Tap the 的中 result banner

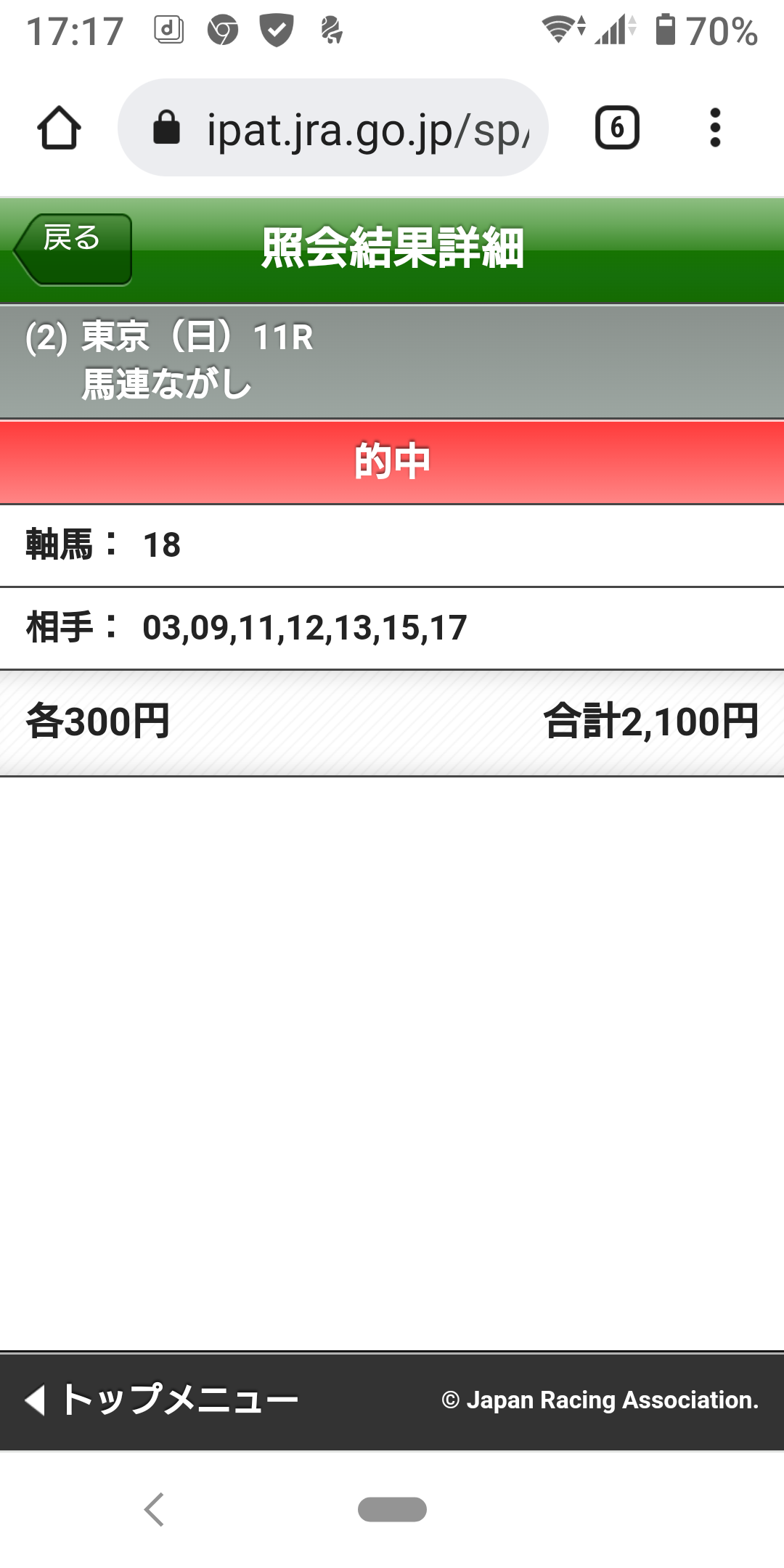point(392,461)
